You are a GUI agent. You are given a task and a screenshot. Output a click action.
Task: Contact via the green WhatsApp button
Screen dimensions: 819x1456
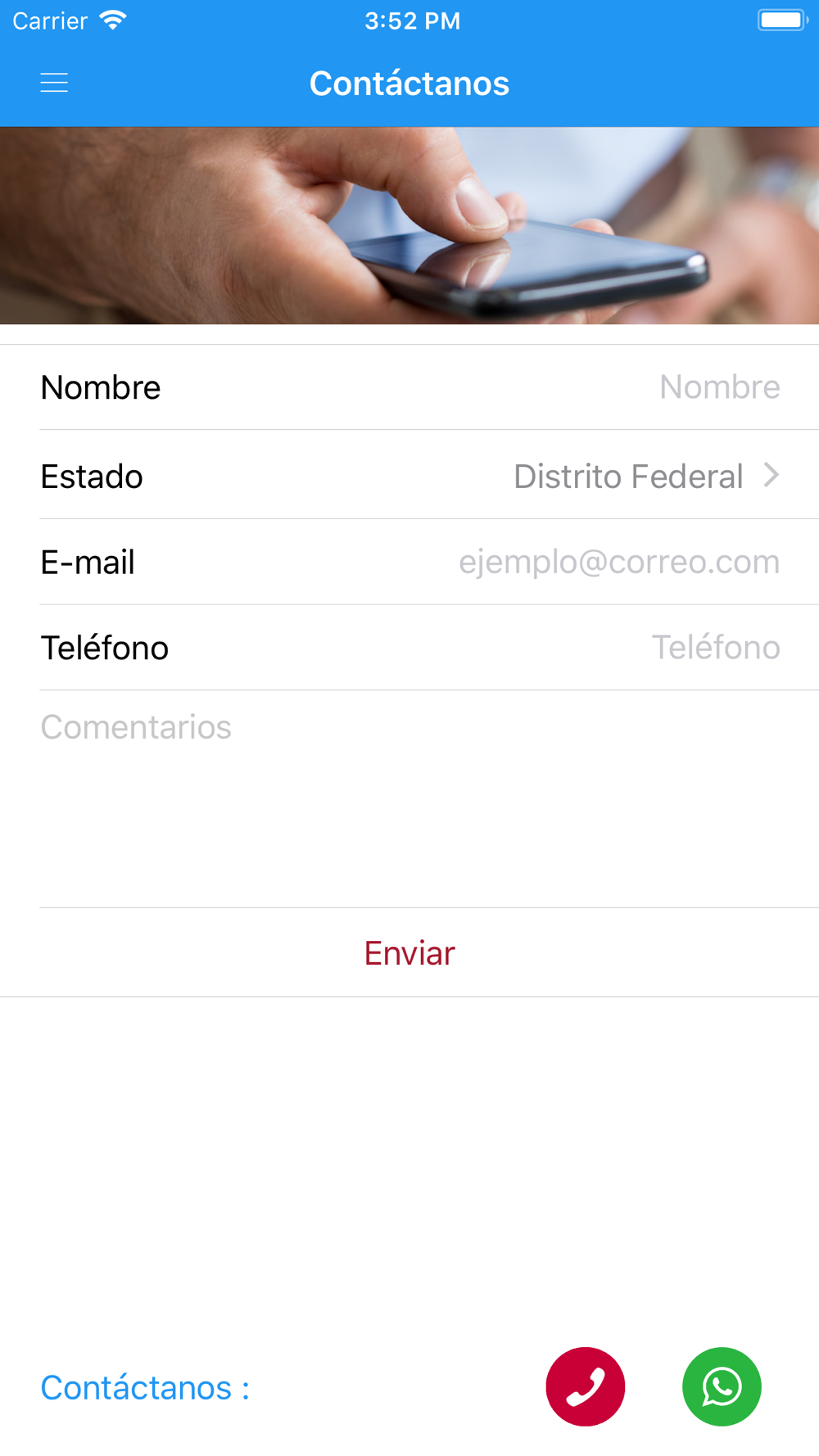click(722, 1386)
